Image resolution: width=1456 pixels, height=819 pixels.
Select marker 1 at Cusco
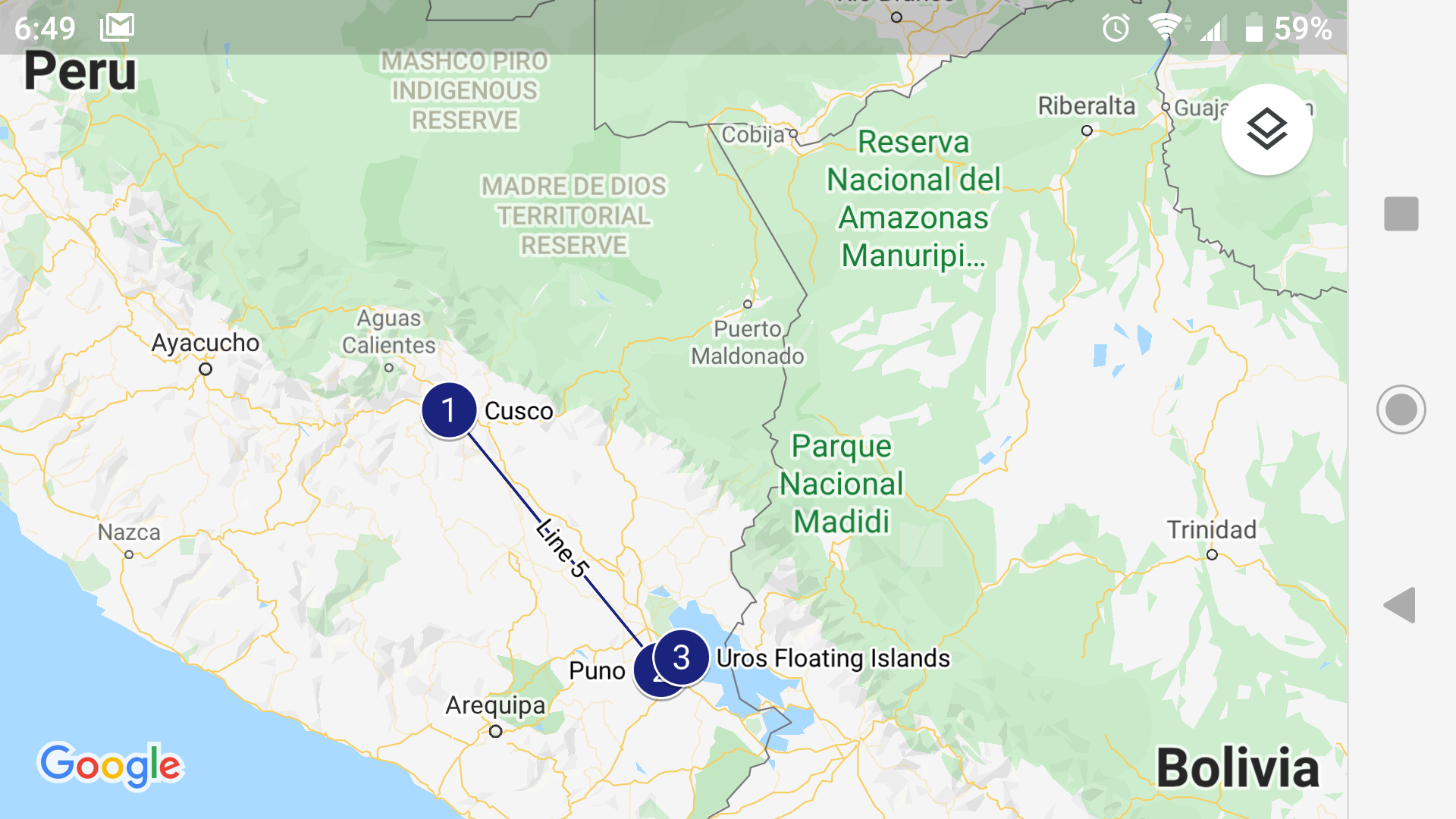point(449,410)
